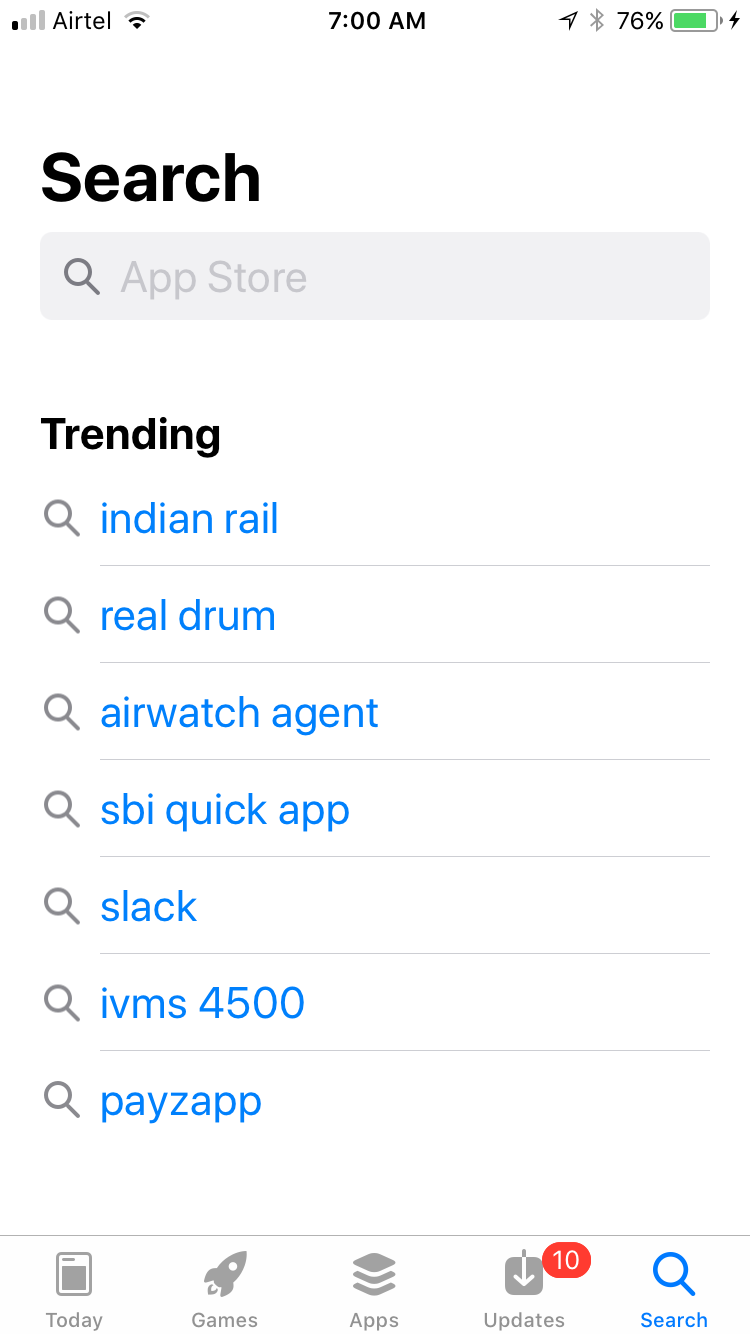Select the slack trending search
Viewport: 750px width, 1334px height.
(375, 906)
